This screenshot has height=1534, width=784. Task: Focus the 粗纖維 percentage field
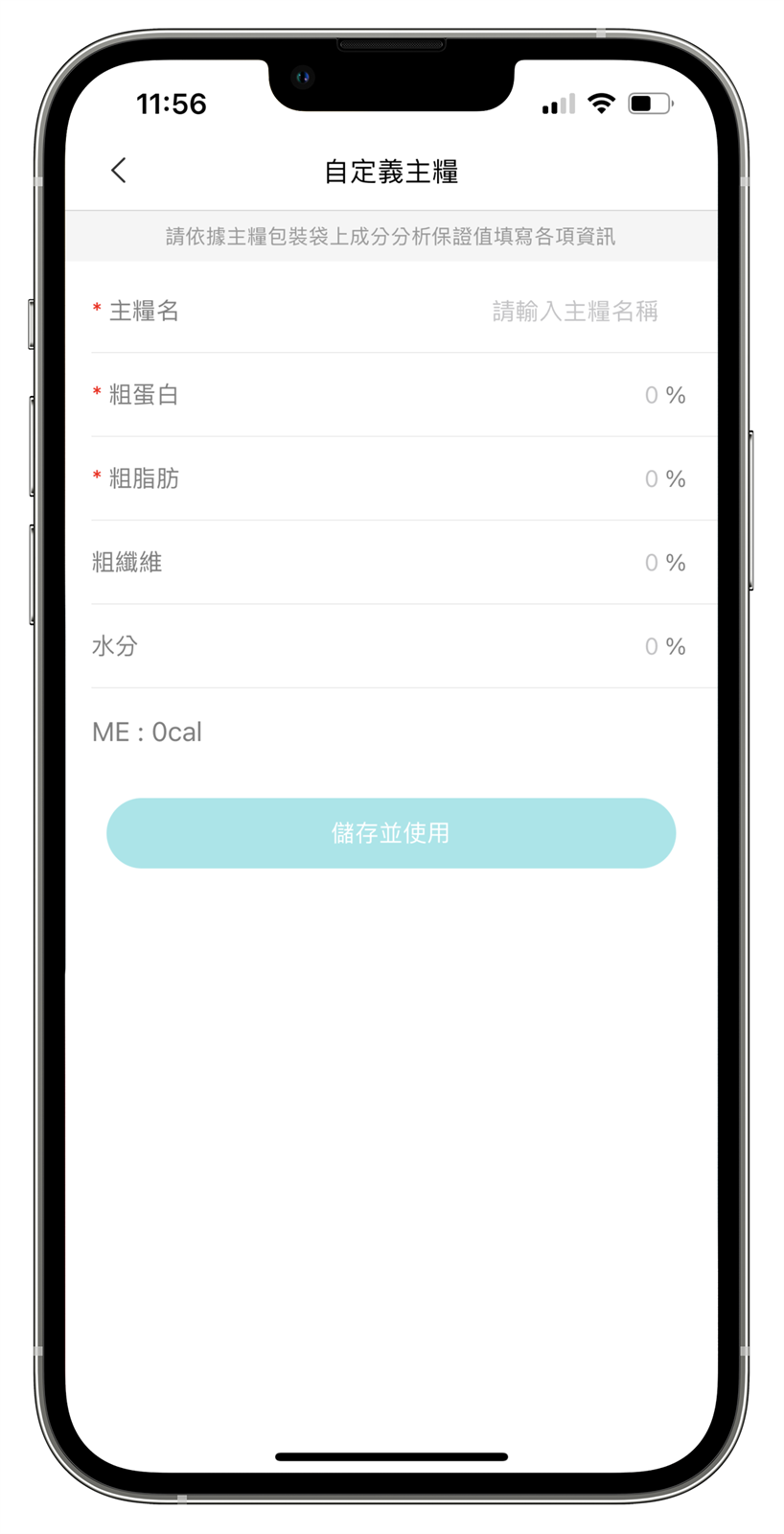(x=651, y=563)
